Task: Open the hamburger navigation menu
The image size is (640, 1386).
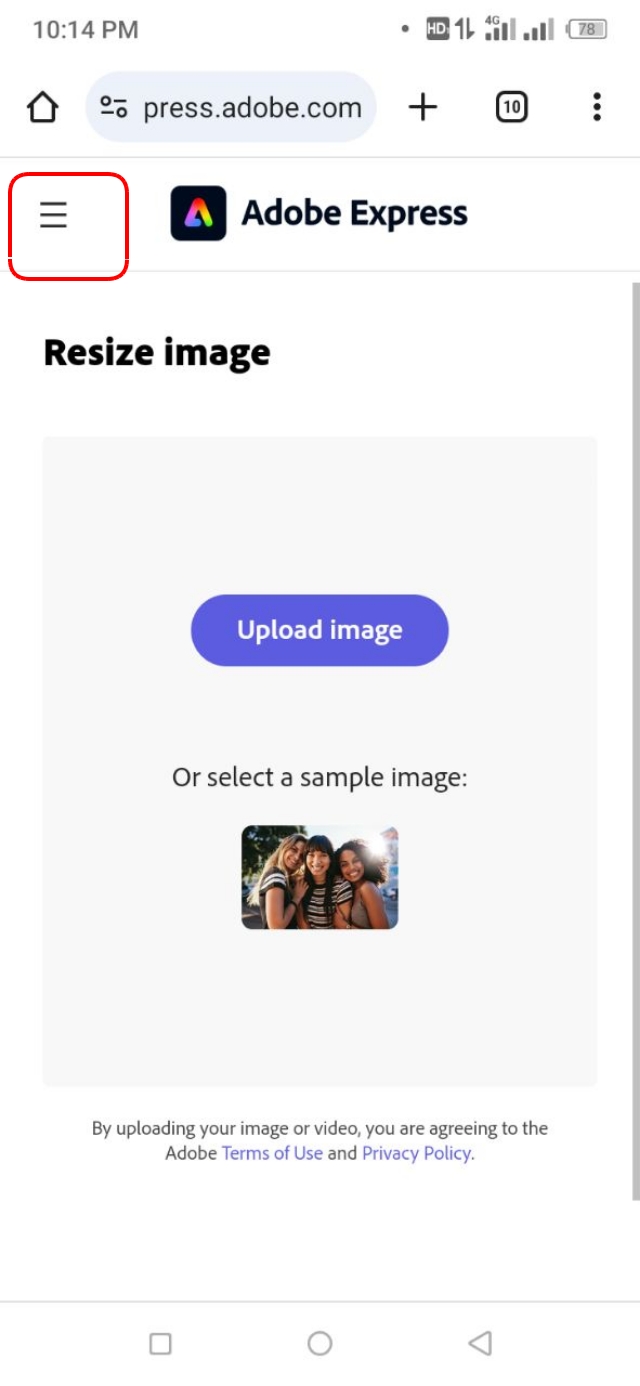Action: pyautogui.click(x=53, y=214)
